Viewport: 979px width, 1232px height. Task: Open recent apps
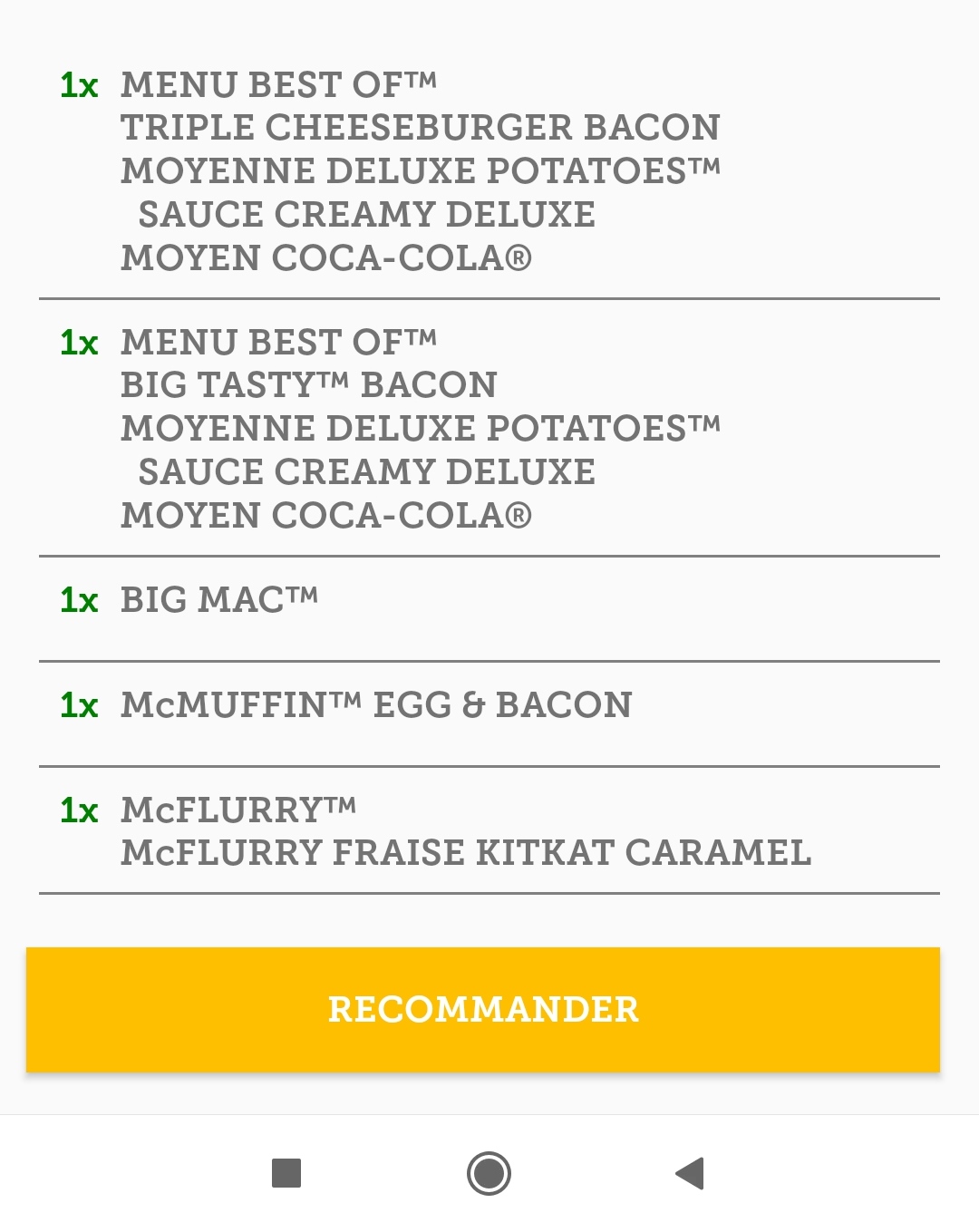(286, 1173)
